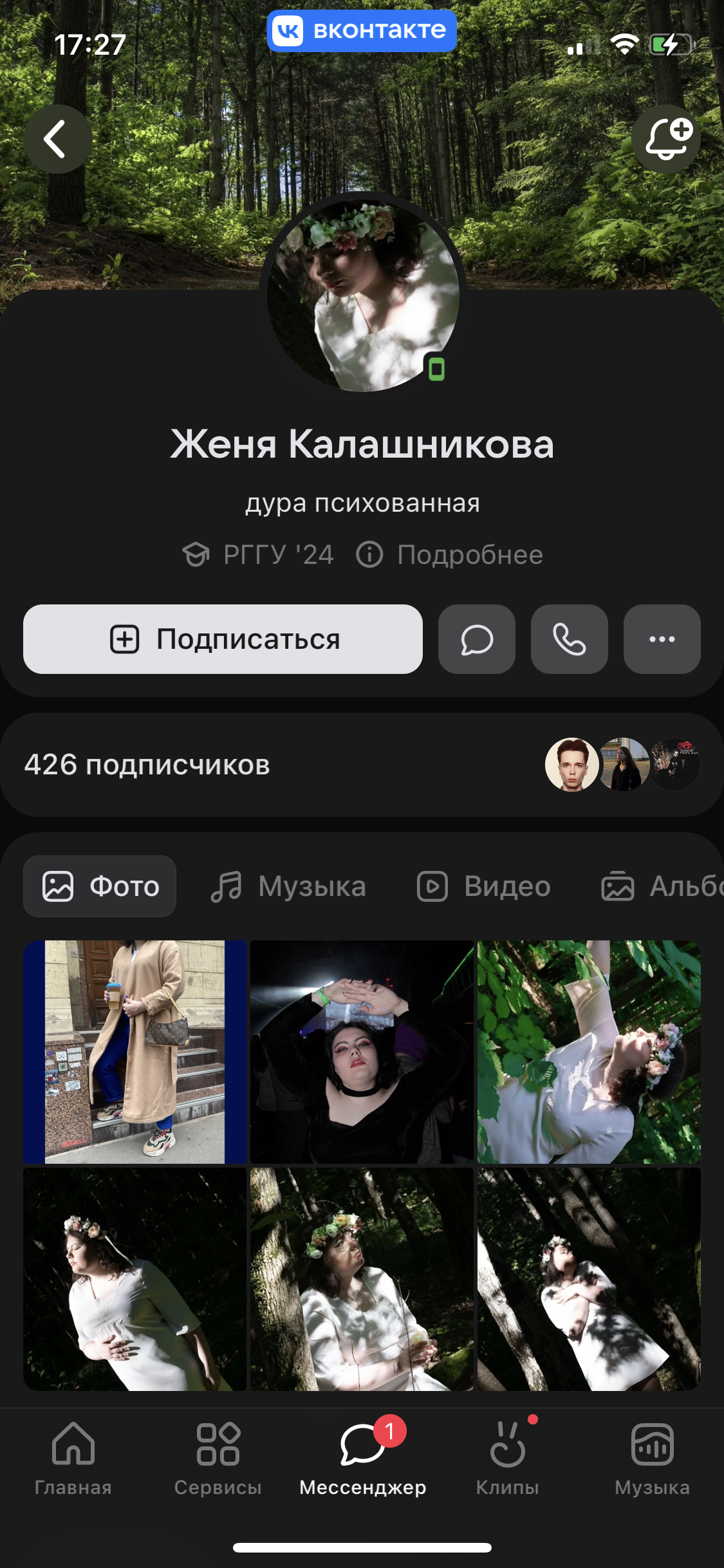Switch to the Музыка section tab
Screen dimensions: 724x1568
288,886
